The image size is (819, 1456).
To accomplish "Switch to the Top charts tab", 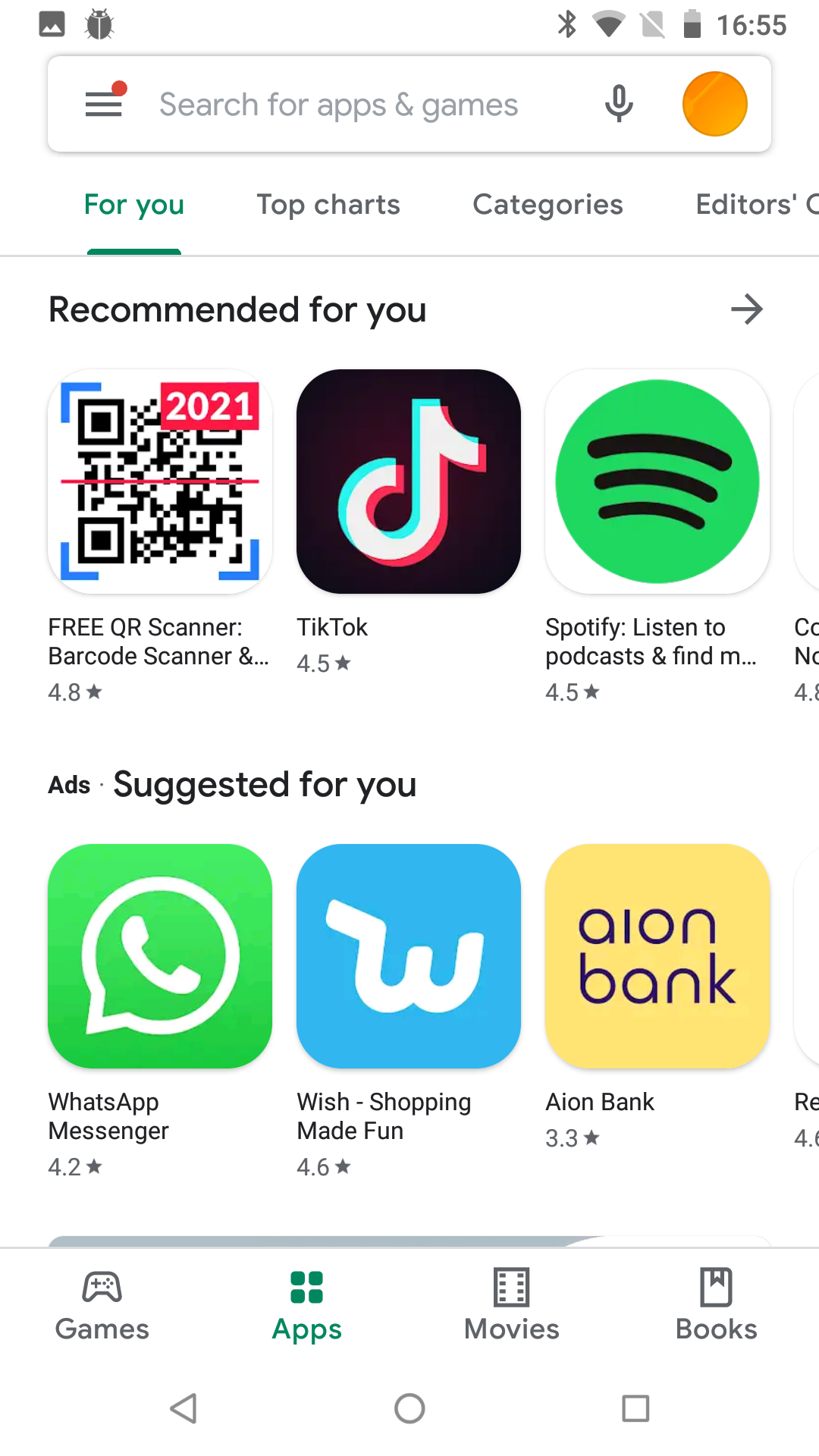I will click(328, 205).
